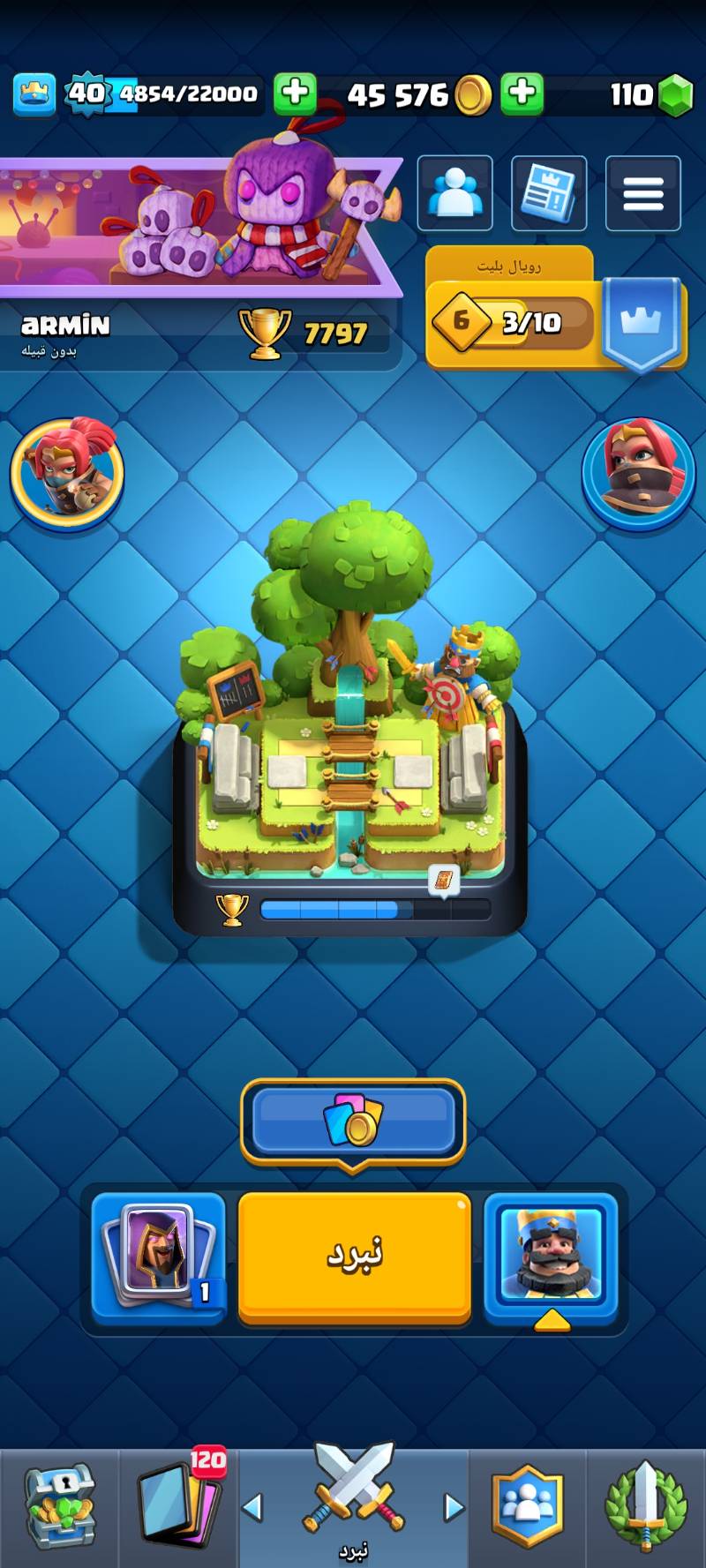Image resolution: width=706 pixels, height=1568 pixels.
Task: Tap the green plus beside the gold count
Action: (x=522, y=93)
